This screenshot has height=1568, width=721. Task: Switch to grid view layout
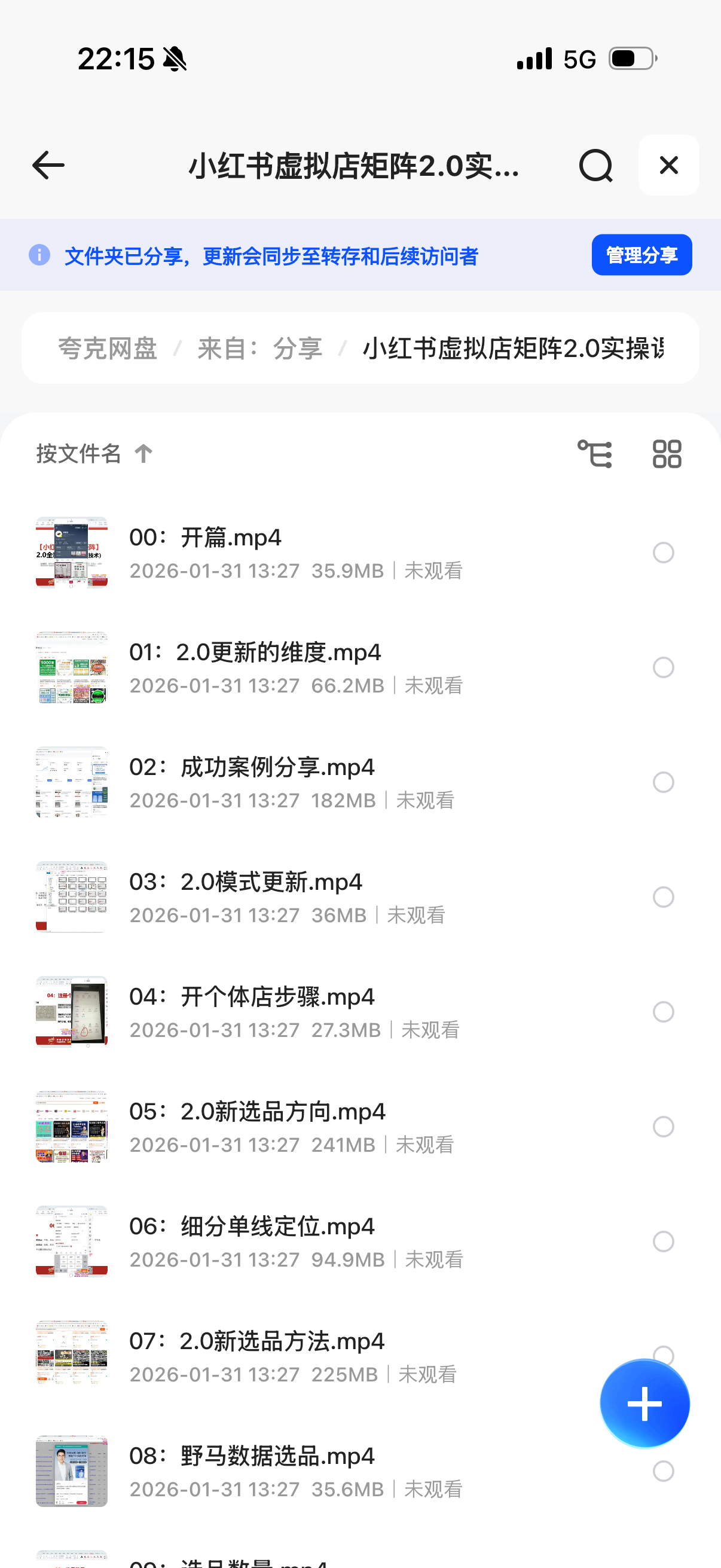(x=667, y=454)
